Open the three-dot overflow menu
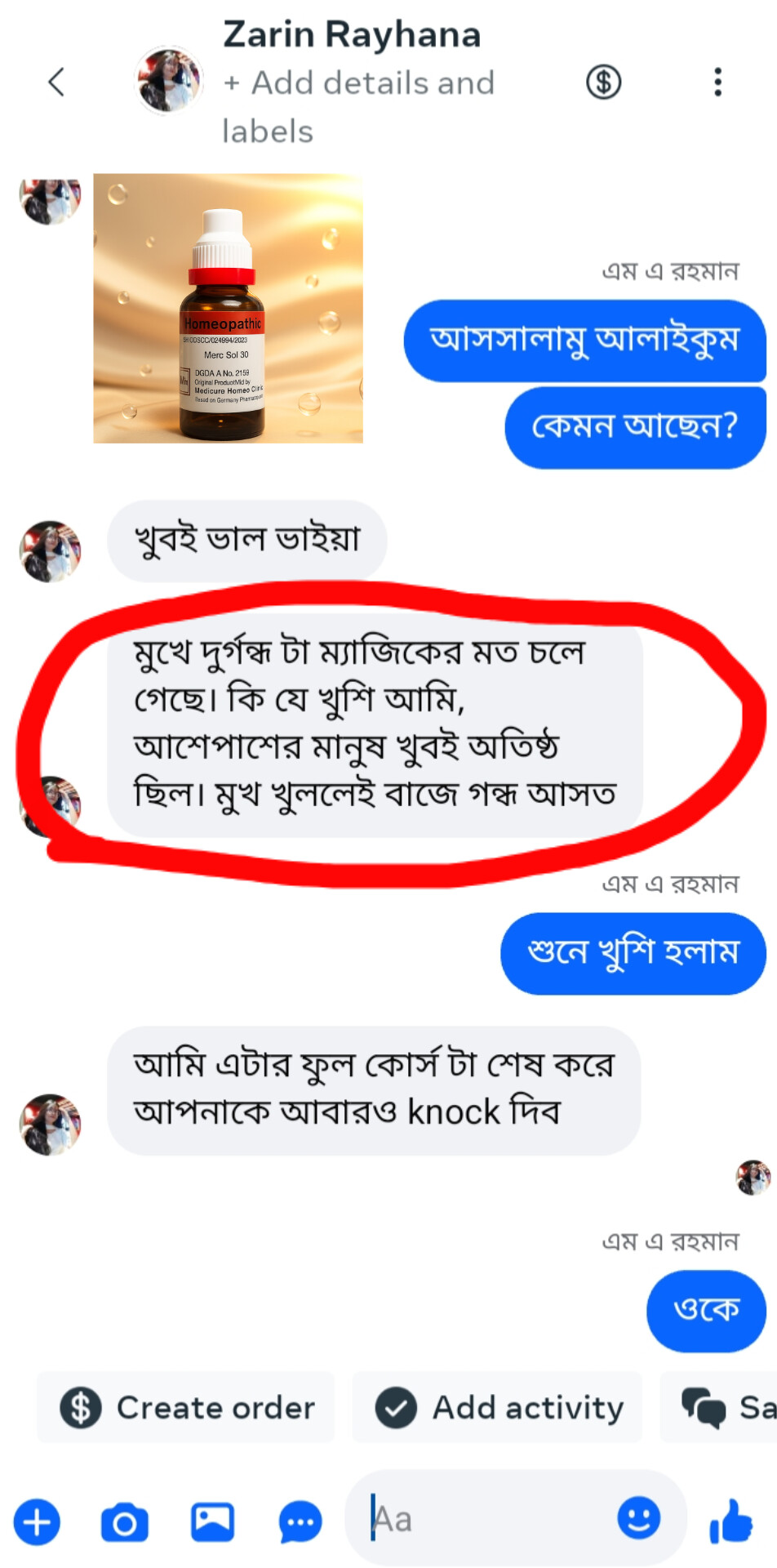The height and width of the screenshot is (1568, 777). click(718, 82)
